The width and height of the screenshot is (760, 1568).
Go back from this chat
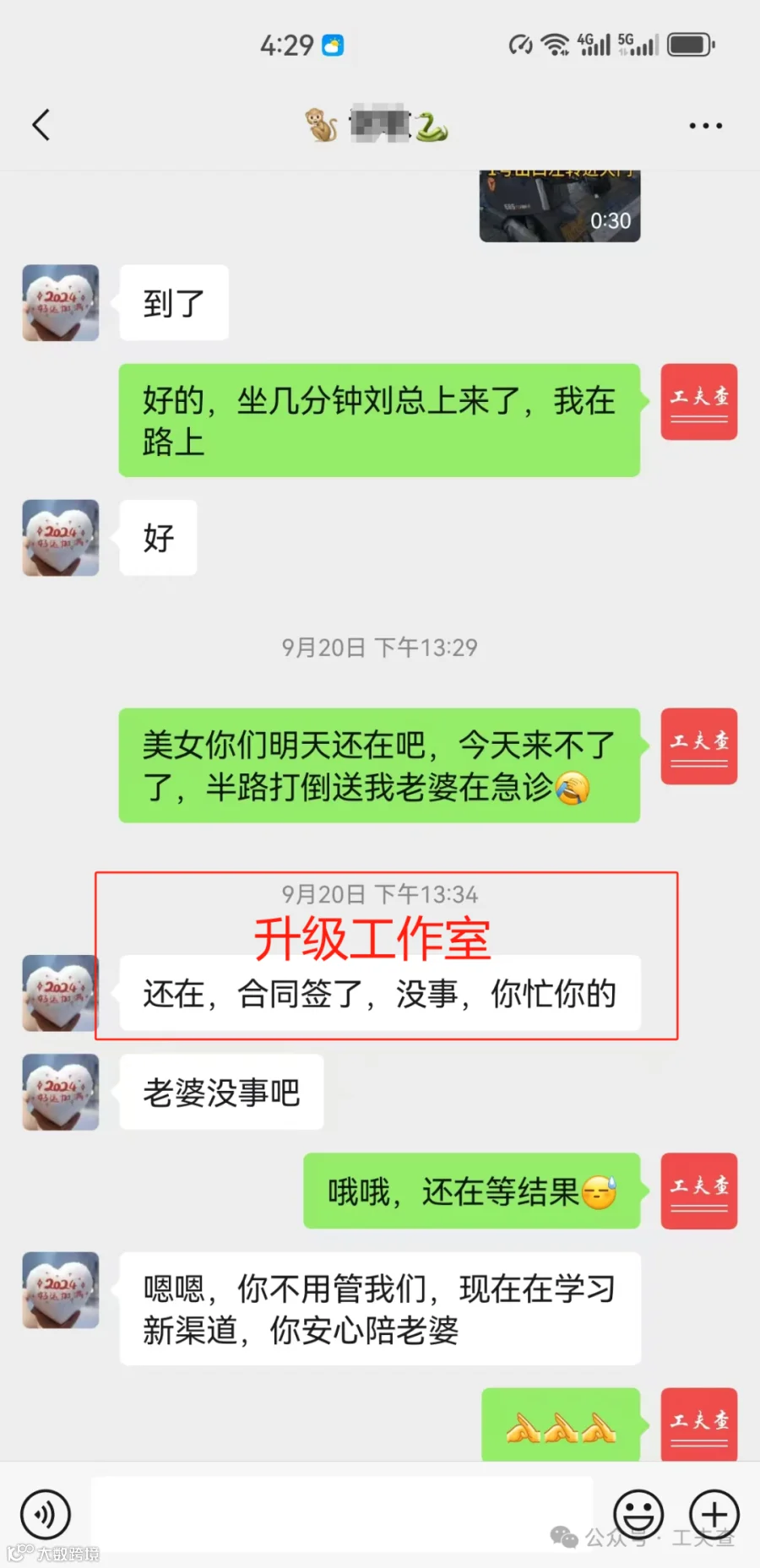pyautogui.click(x=41, y=125)
